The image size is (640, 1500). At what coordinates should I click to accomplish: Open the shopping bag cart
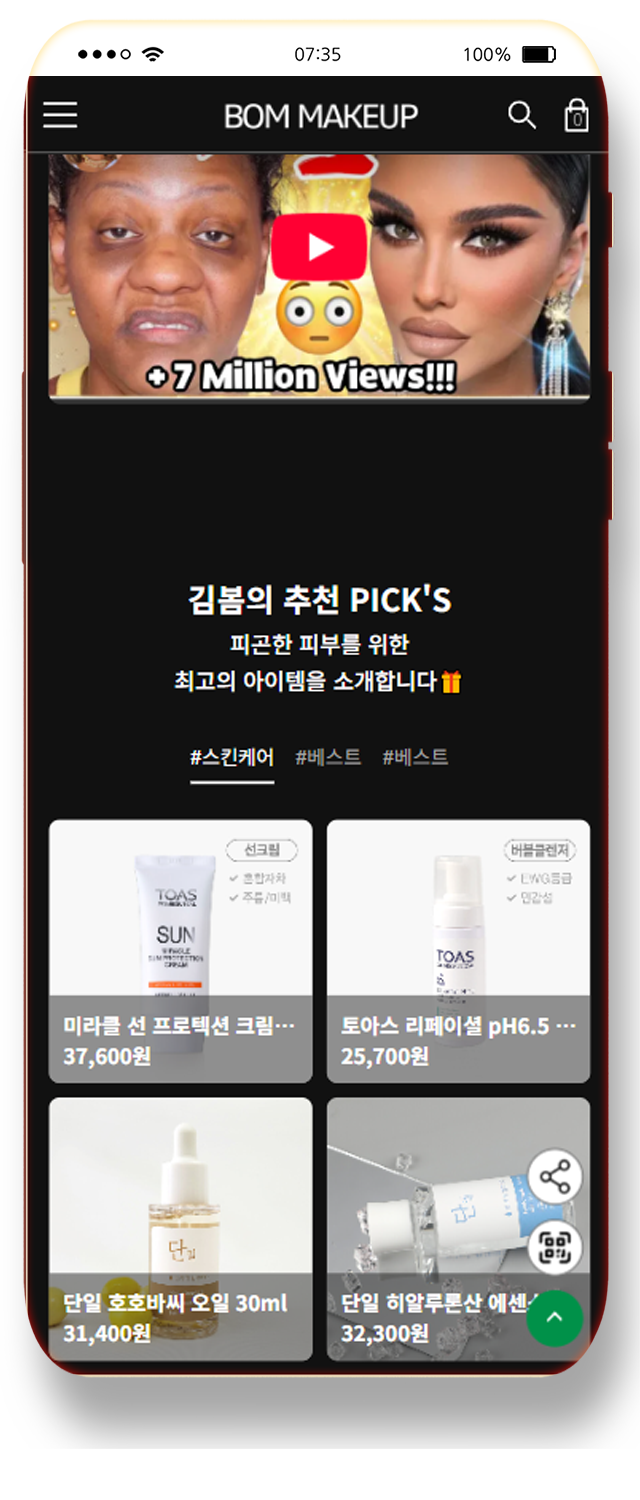(576, 116)
